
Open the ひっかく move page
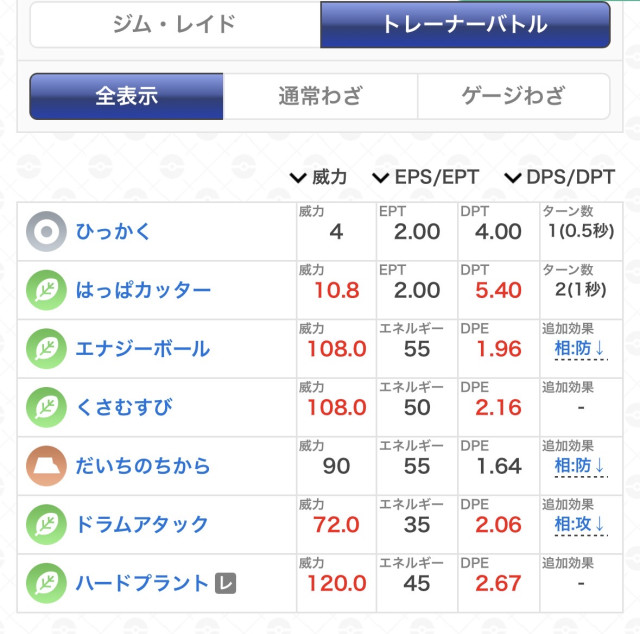(x=114, y=232)
